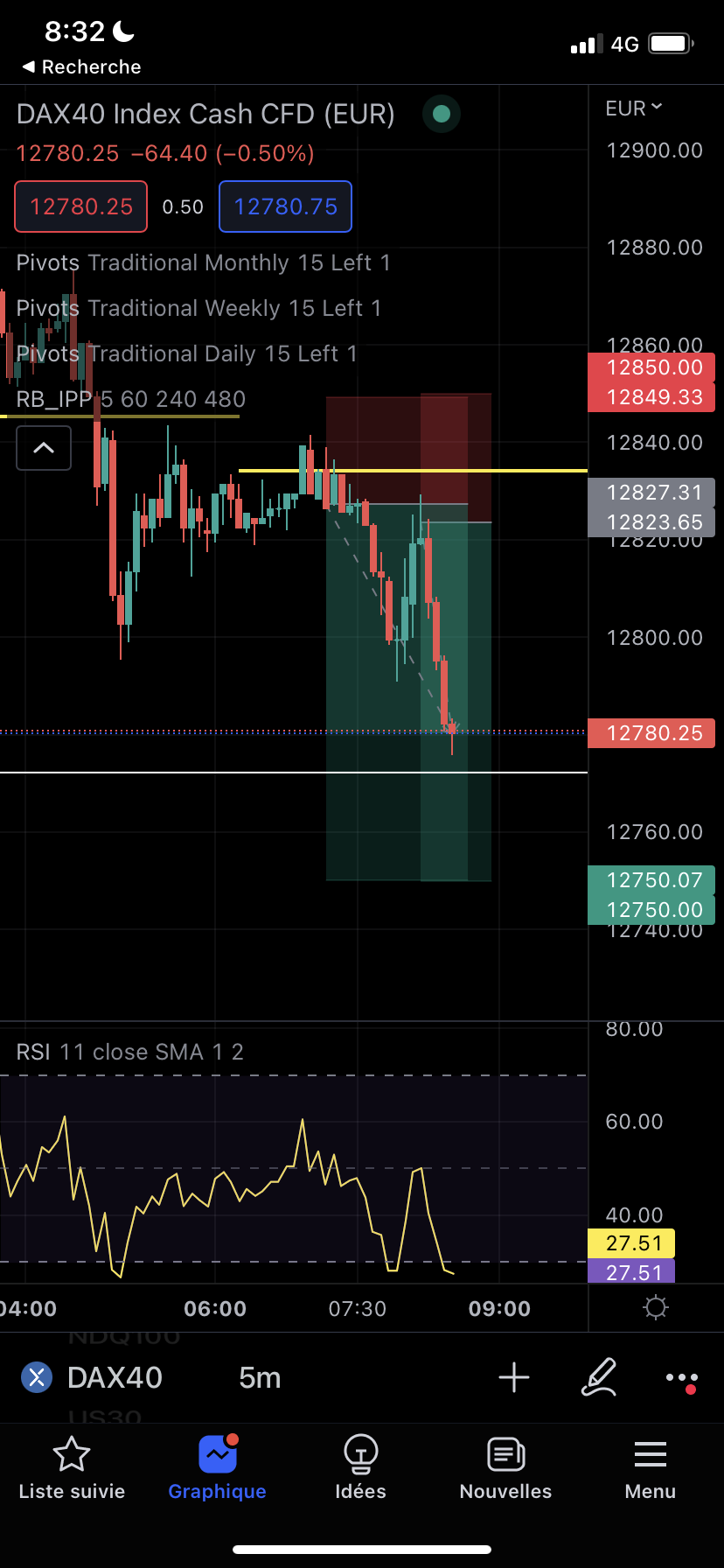Add indicator with the plus icon
The height and width of the screenshot is (1568, 724).
514,1378
